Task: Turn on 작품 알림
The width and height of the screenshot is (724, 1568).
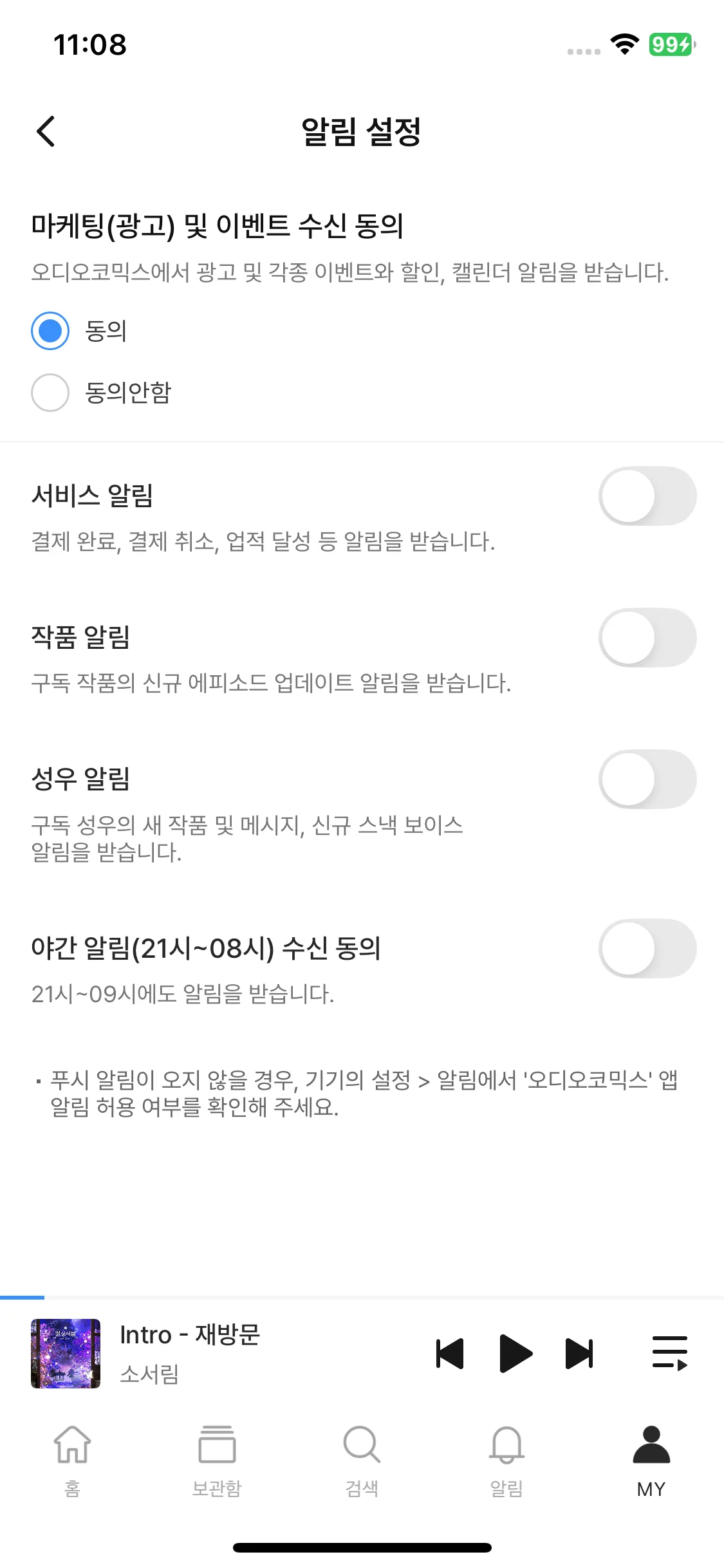Action: [647, 638]
